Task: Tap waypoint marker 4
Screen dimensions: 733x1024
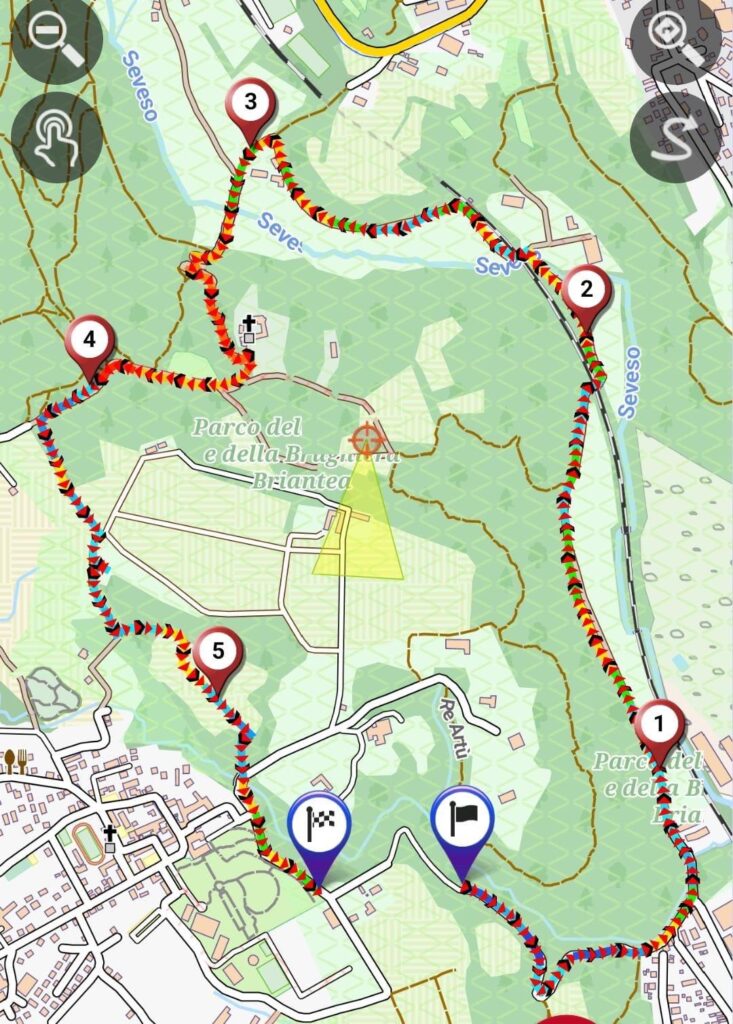Action: 90,342
